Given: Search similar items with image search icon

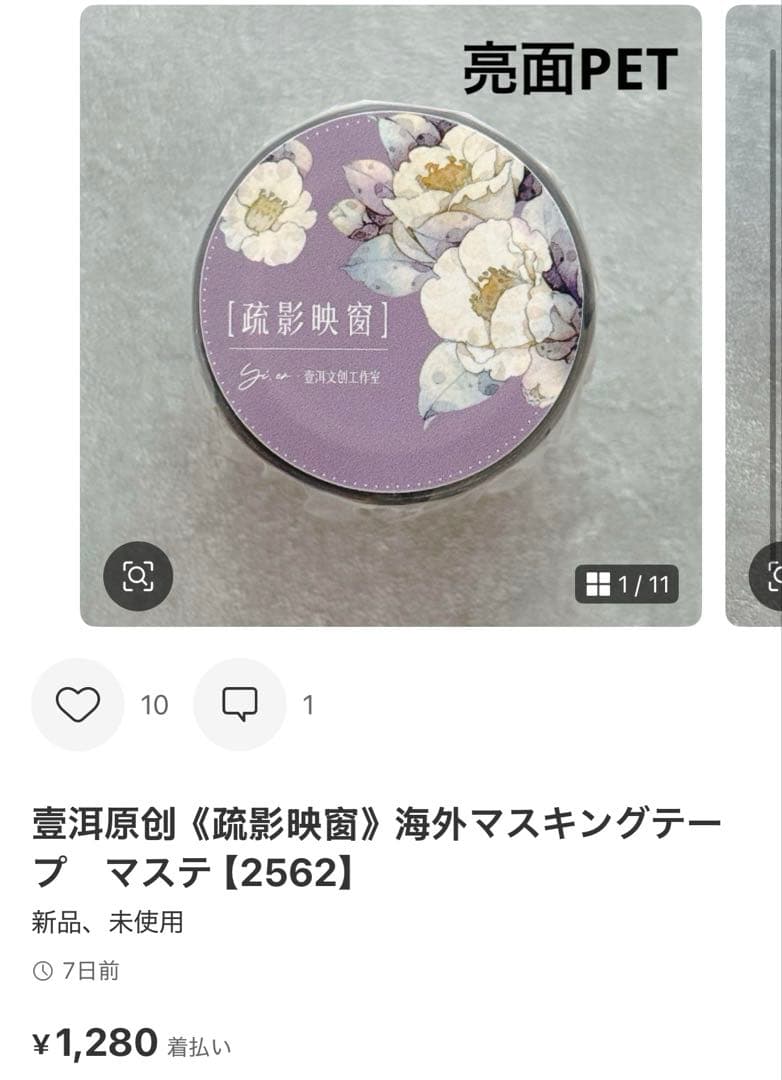Looking at the screenshot, I should click(138, 576).
